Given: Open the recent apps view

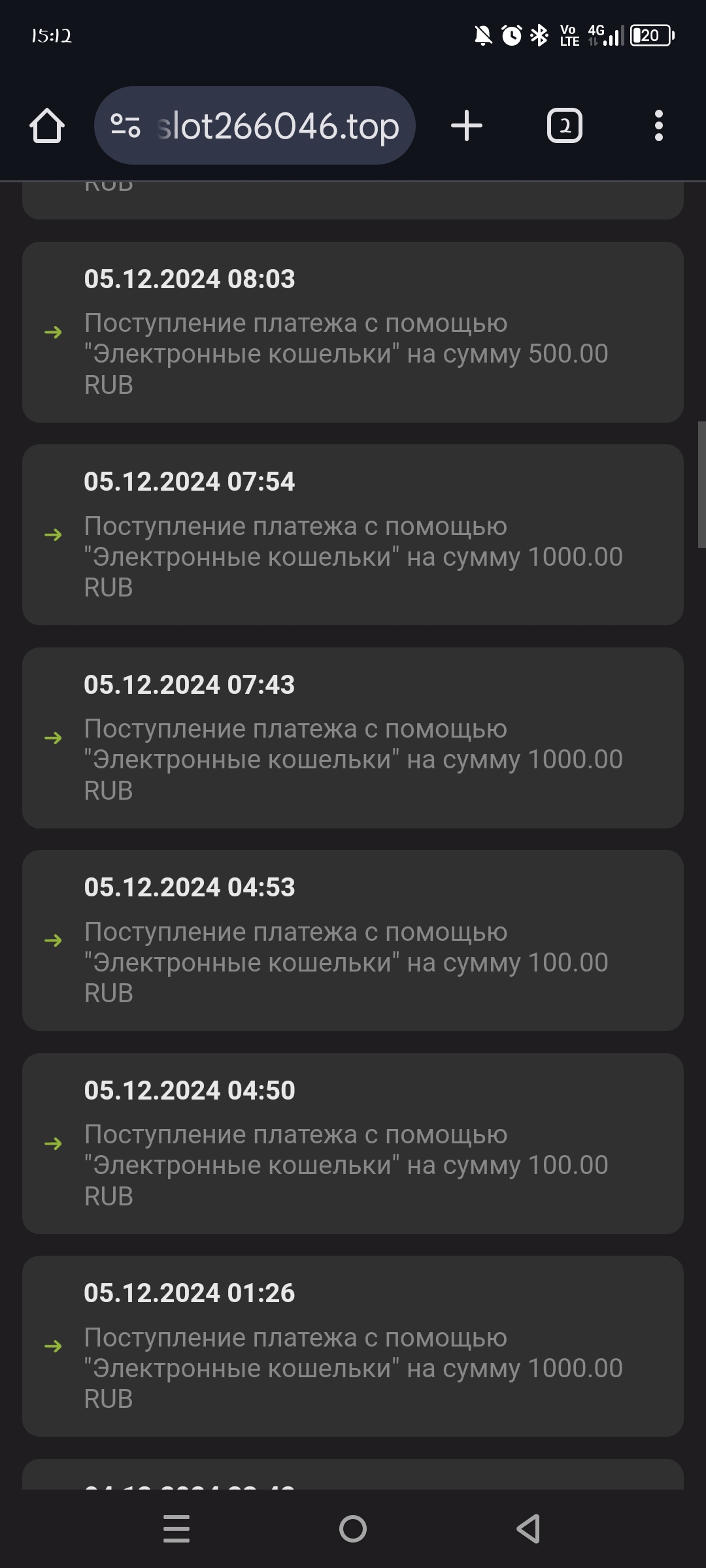Looking at the screenshot, I should [x=176, y=1529].
